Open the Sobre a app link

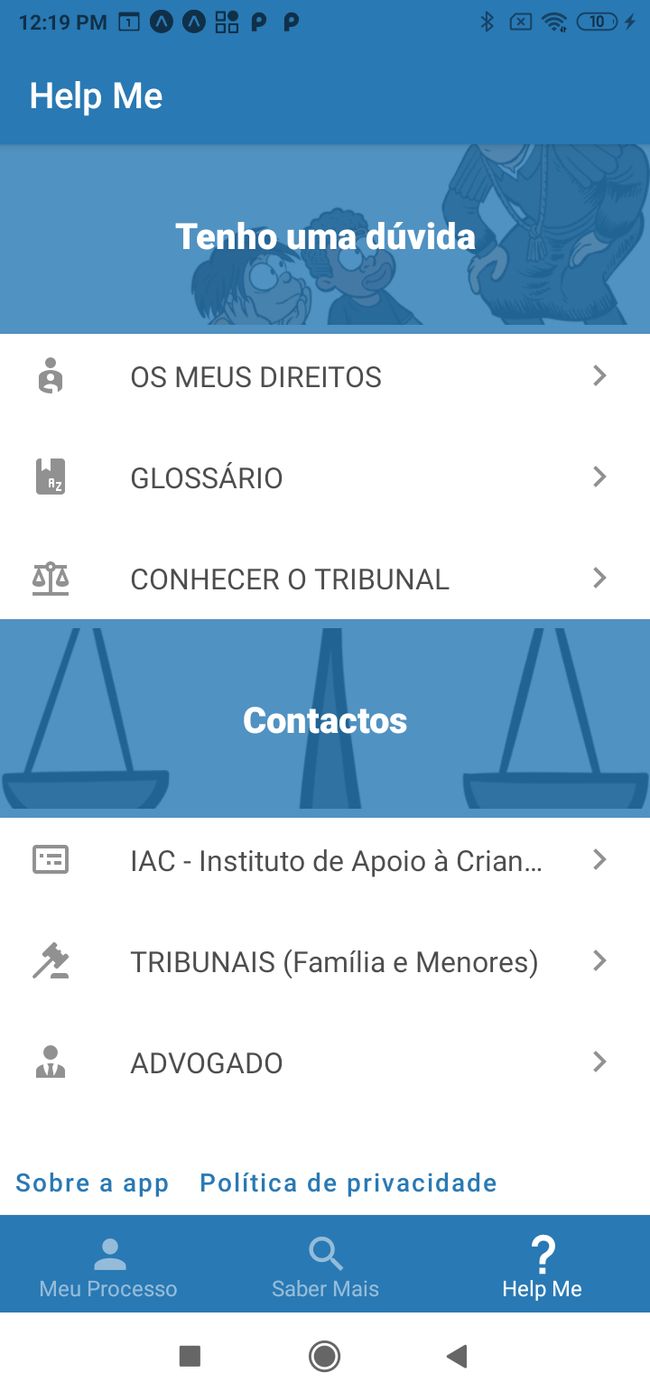[x=92, y=1183]
